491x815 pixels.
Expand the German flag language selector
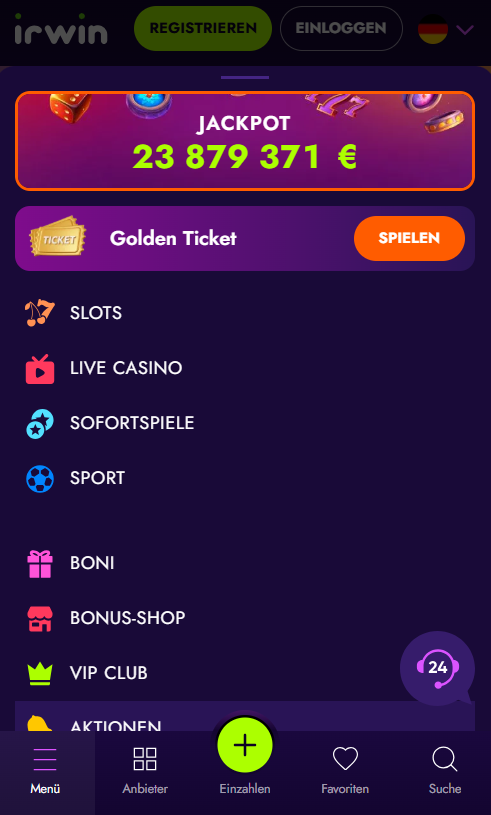point(446,29)
